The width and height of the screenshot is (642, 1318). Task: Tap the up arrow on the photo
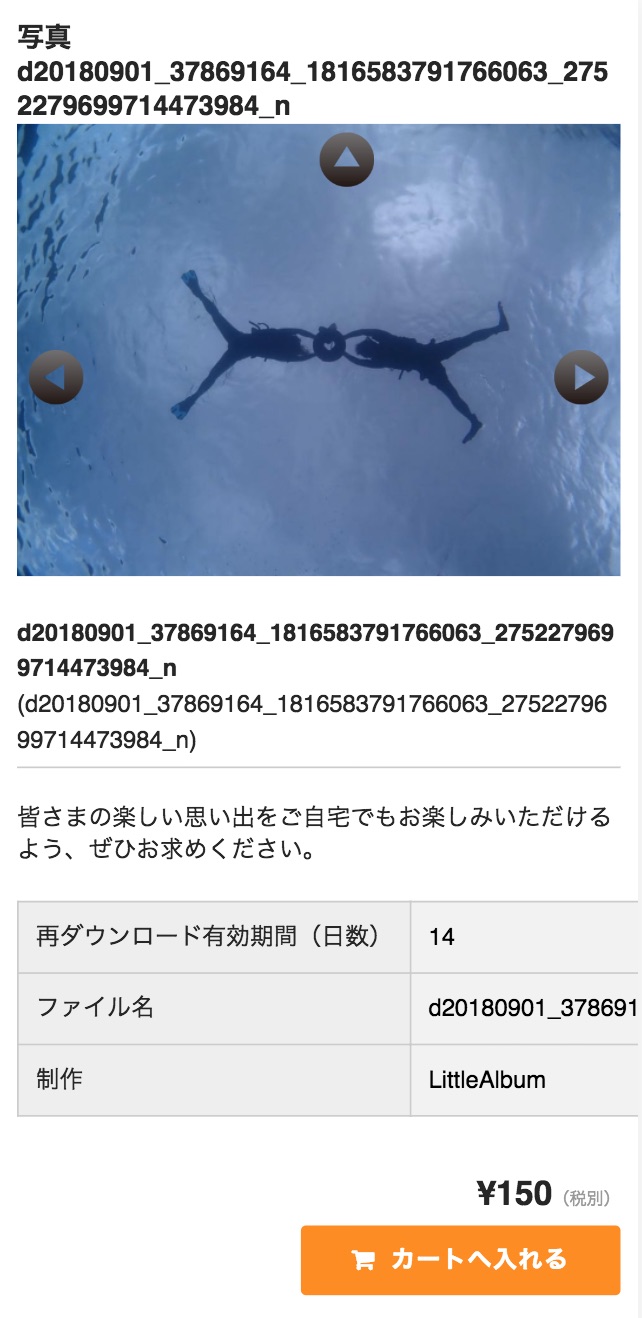(x=346, y=160)
